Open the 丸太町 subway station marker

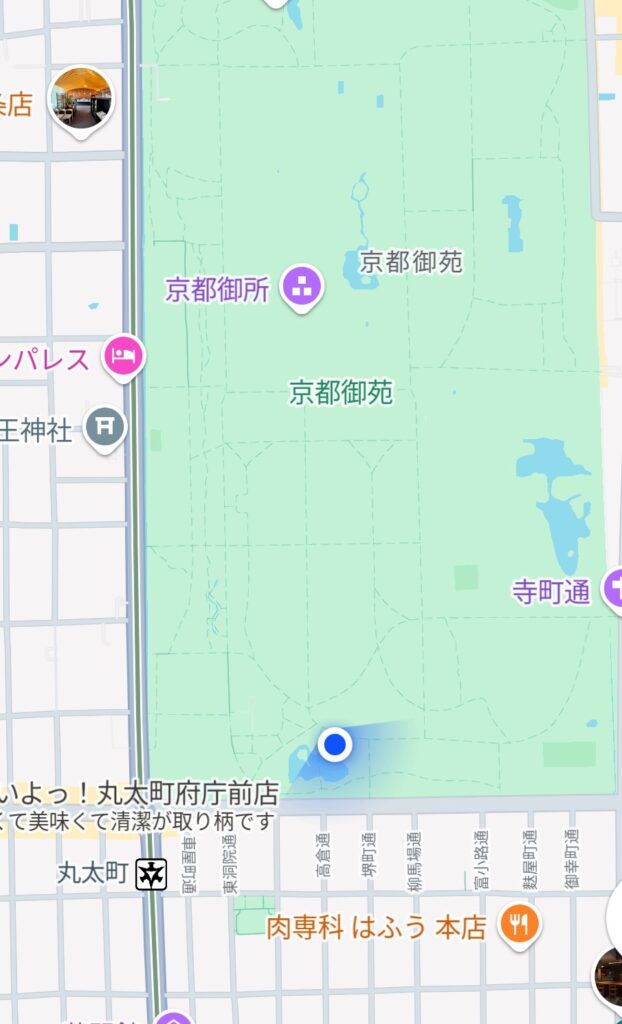coord(152,875)
